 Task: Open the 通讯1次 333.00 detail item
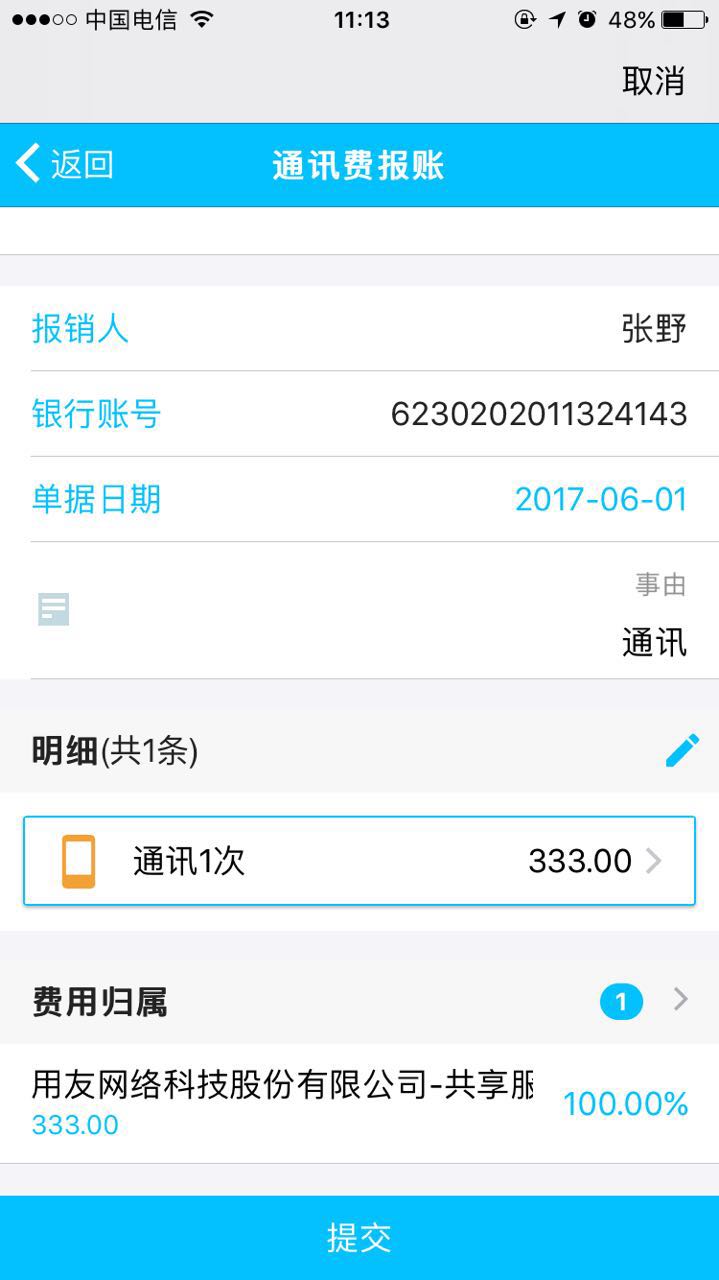(x=359, y=861)
